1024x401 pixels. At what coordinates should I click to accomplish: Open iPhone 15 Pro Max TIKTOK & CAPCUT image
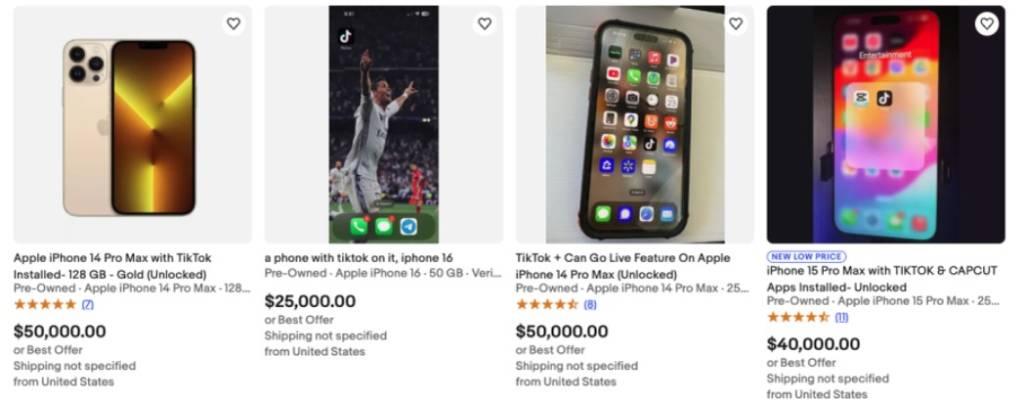tap(885, 126)
